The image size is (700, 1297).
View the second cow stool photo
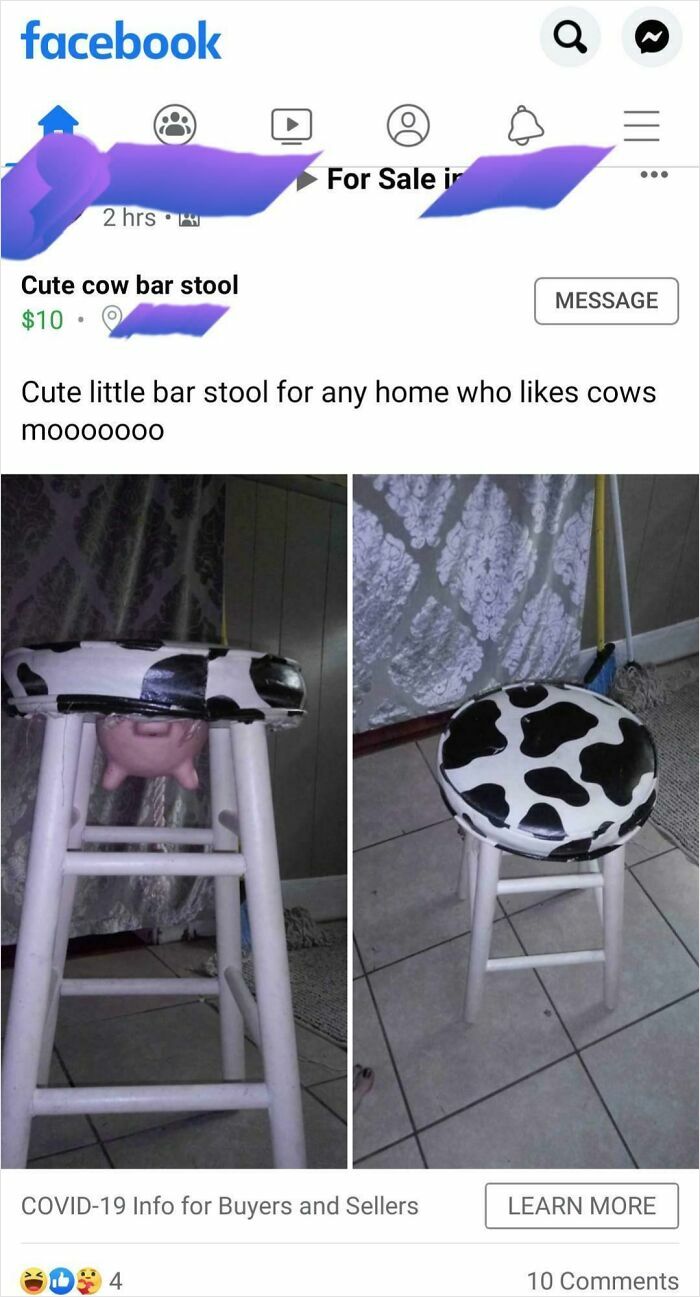(526, 820)
